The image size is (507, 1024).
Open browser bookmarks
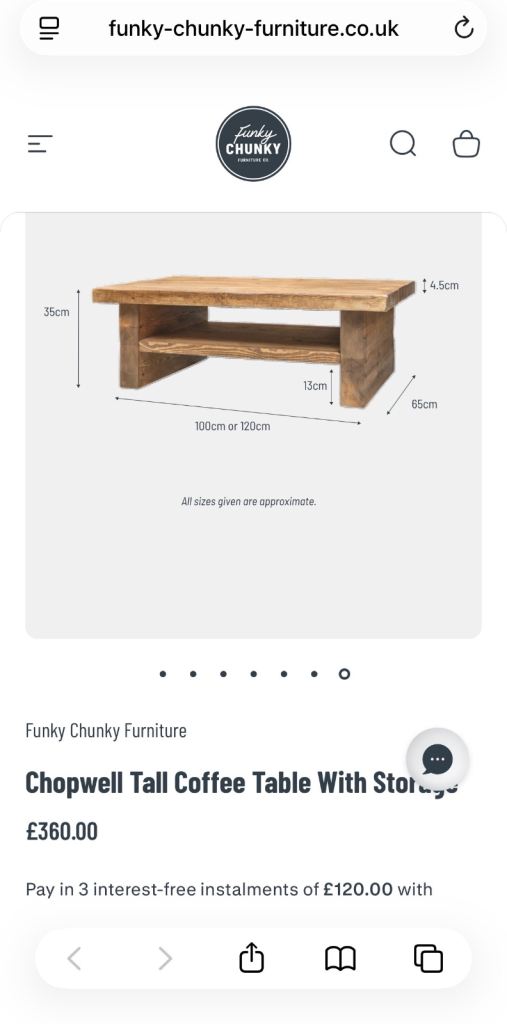(340, 959)
